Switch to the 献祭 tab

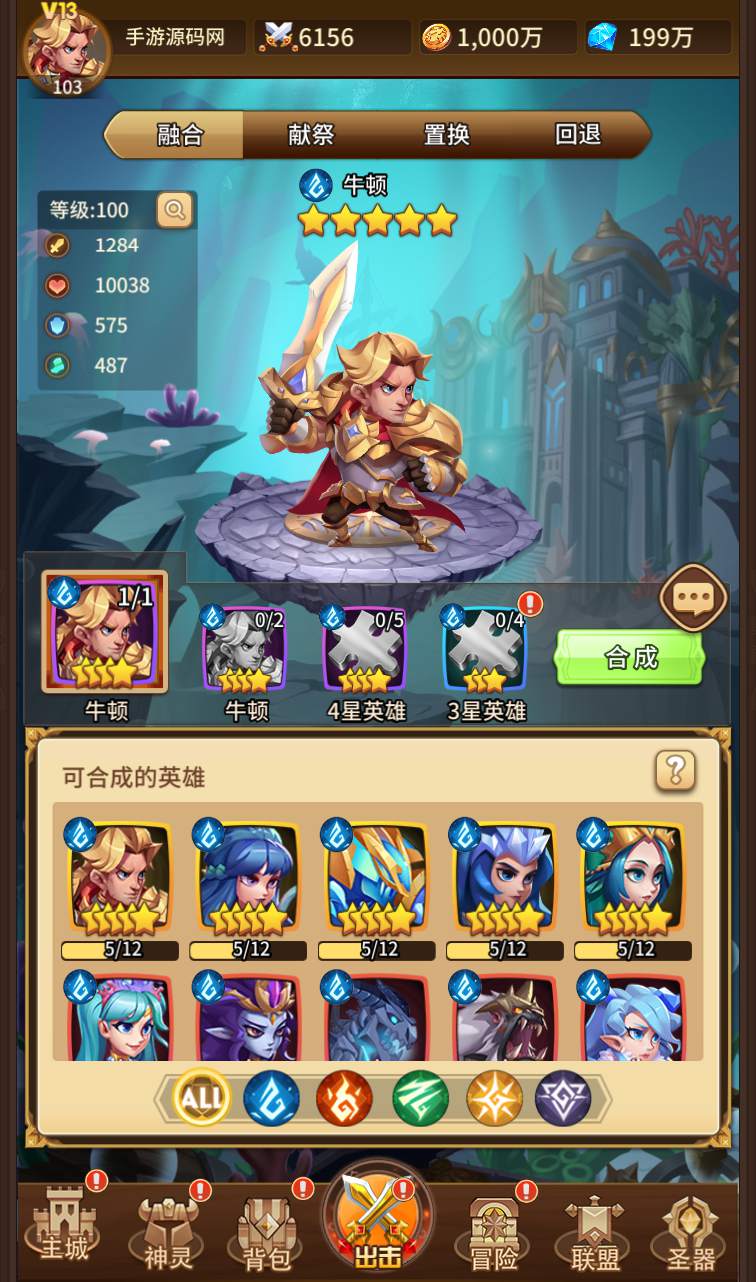coord(311,135)
